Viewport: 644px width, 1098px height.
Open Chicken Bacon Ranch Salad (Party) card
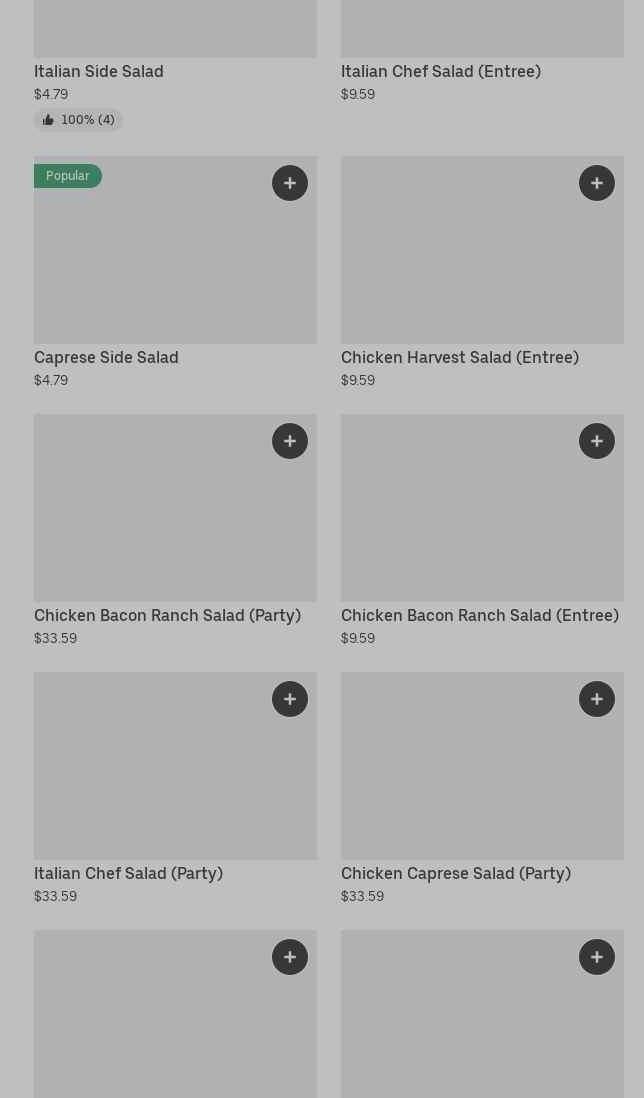coord(175,531)
